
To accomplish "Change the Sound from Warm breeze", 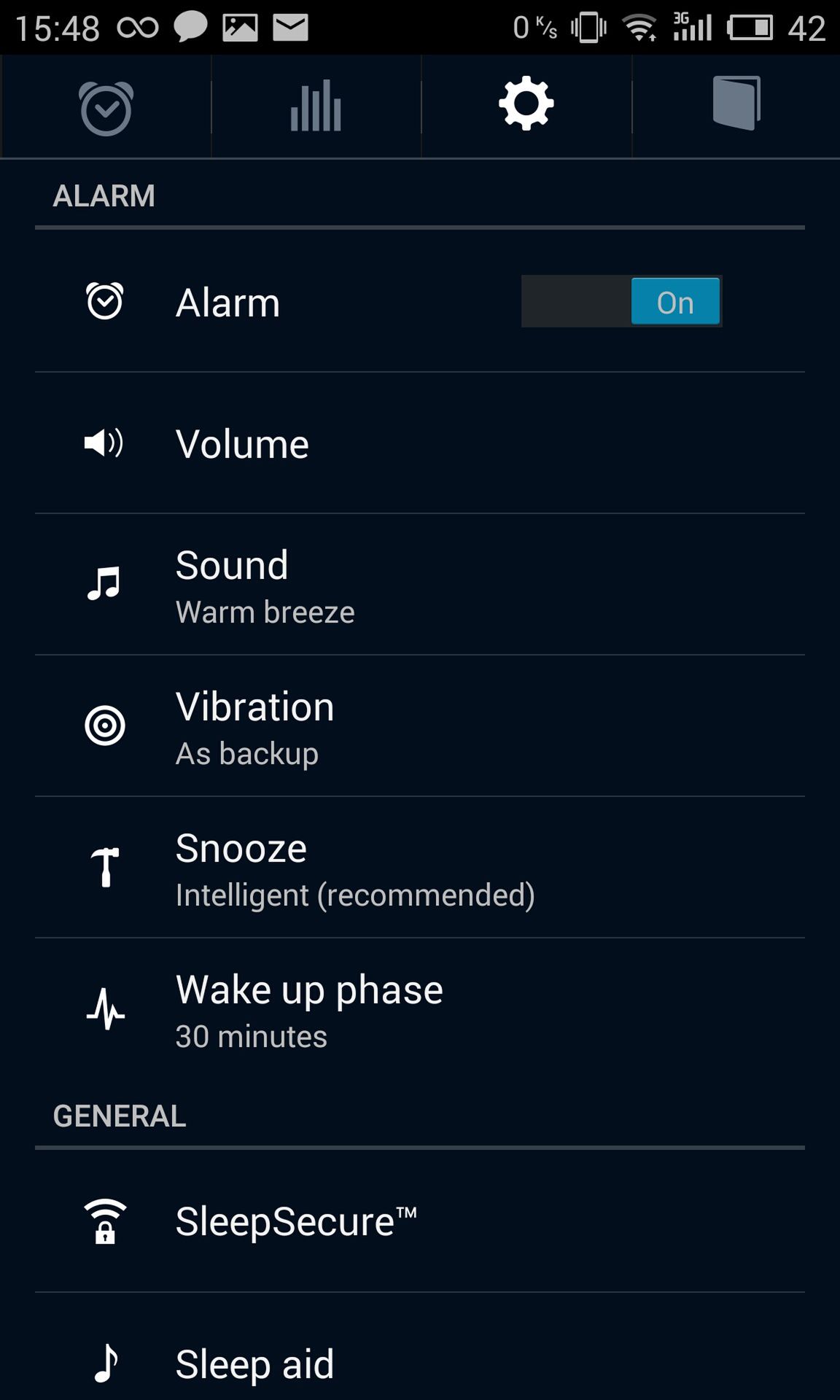I will (420, 585).
